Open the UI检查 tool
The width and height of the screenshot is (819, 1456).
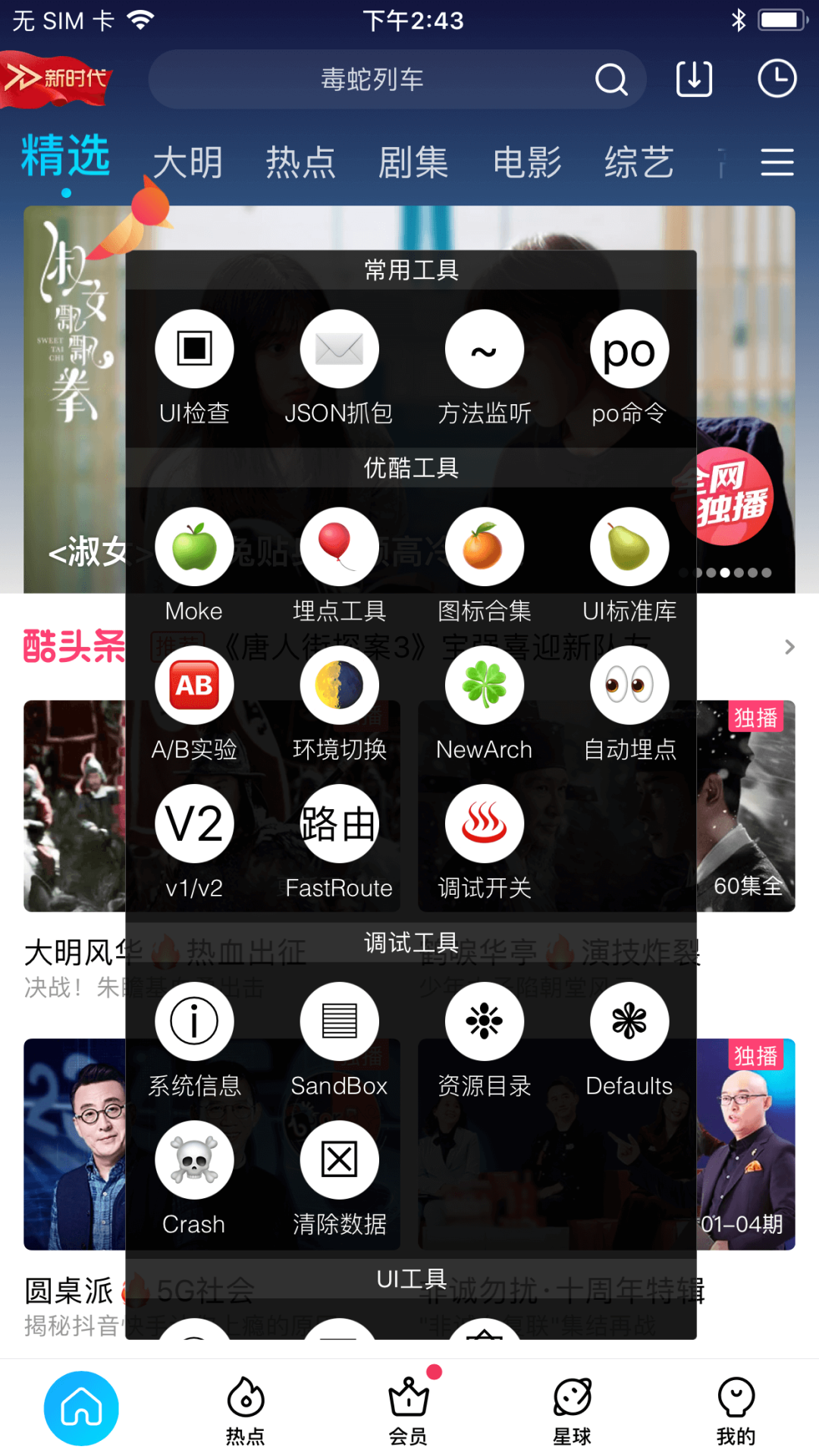click(194, 350)
